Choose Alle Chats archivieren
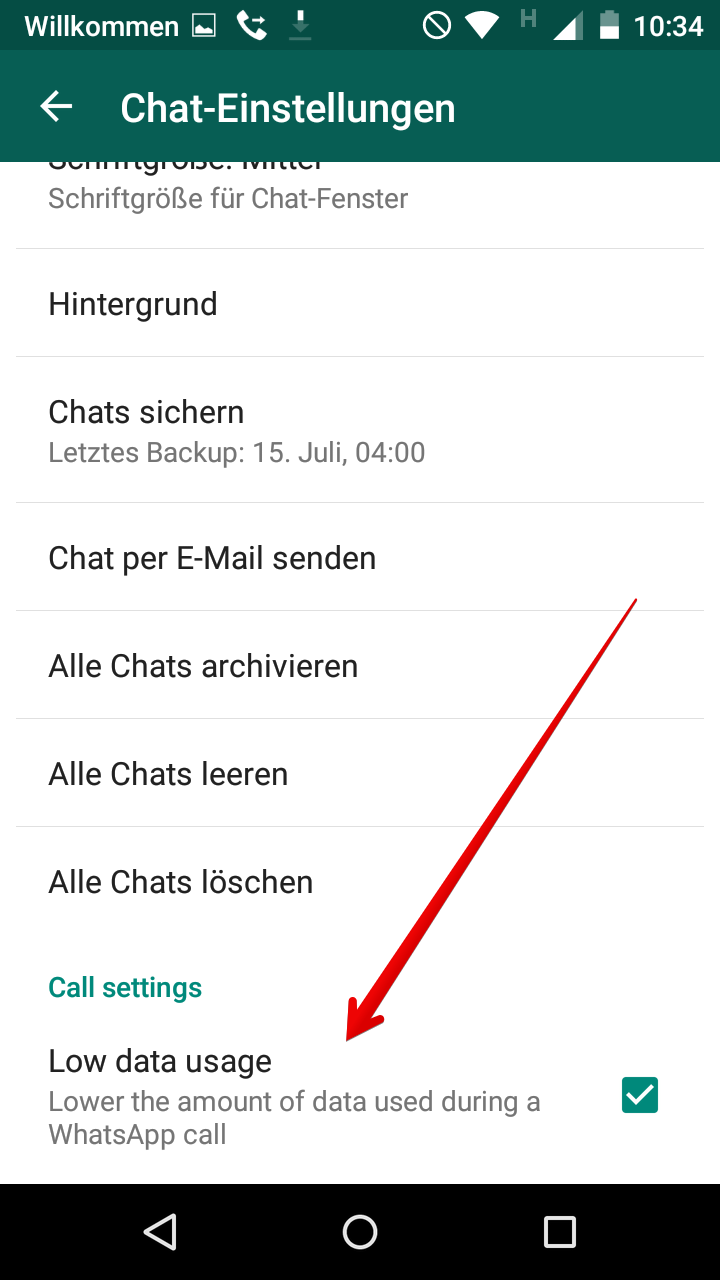The height and width of the screenshot is (1280, 720). [x=360, y=665]
